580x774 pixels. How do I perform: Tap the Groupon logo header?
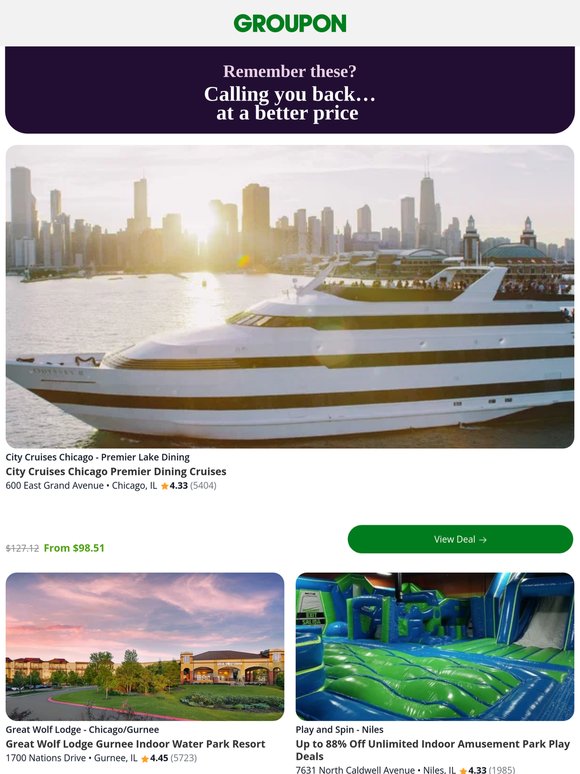290,23
